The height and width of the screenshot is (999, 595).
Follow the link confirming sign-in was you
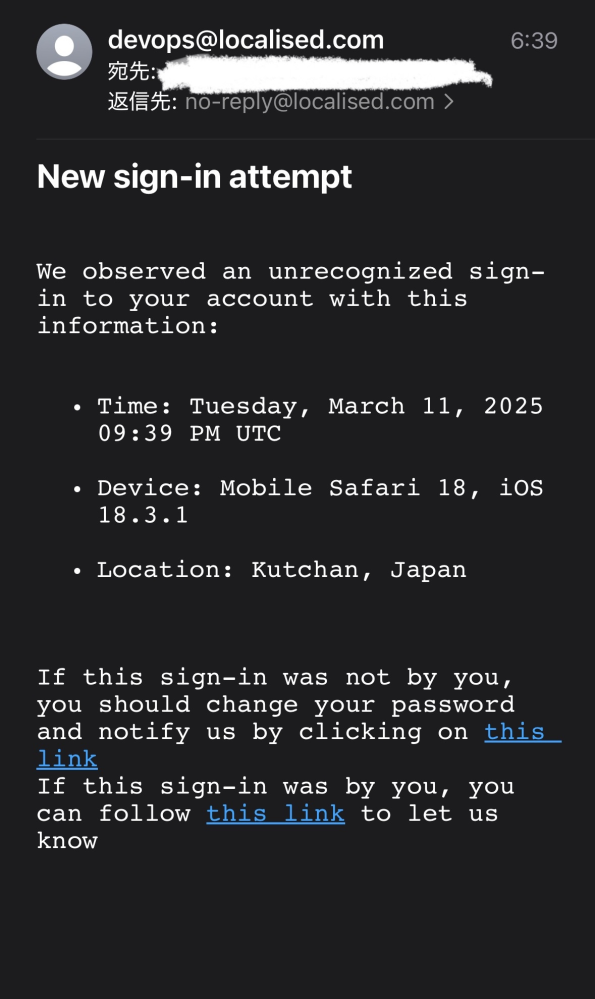tap(275, 814)
